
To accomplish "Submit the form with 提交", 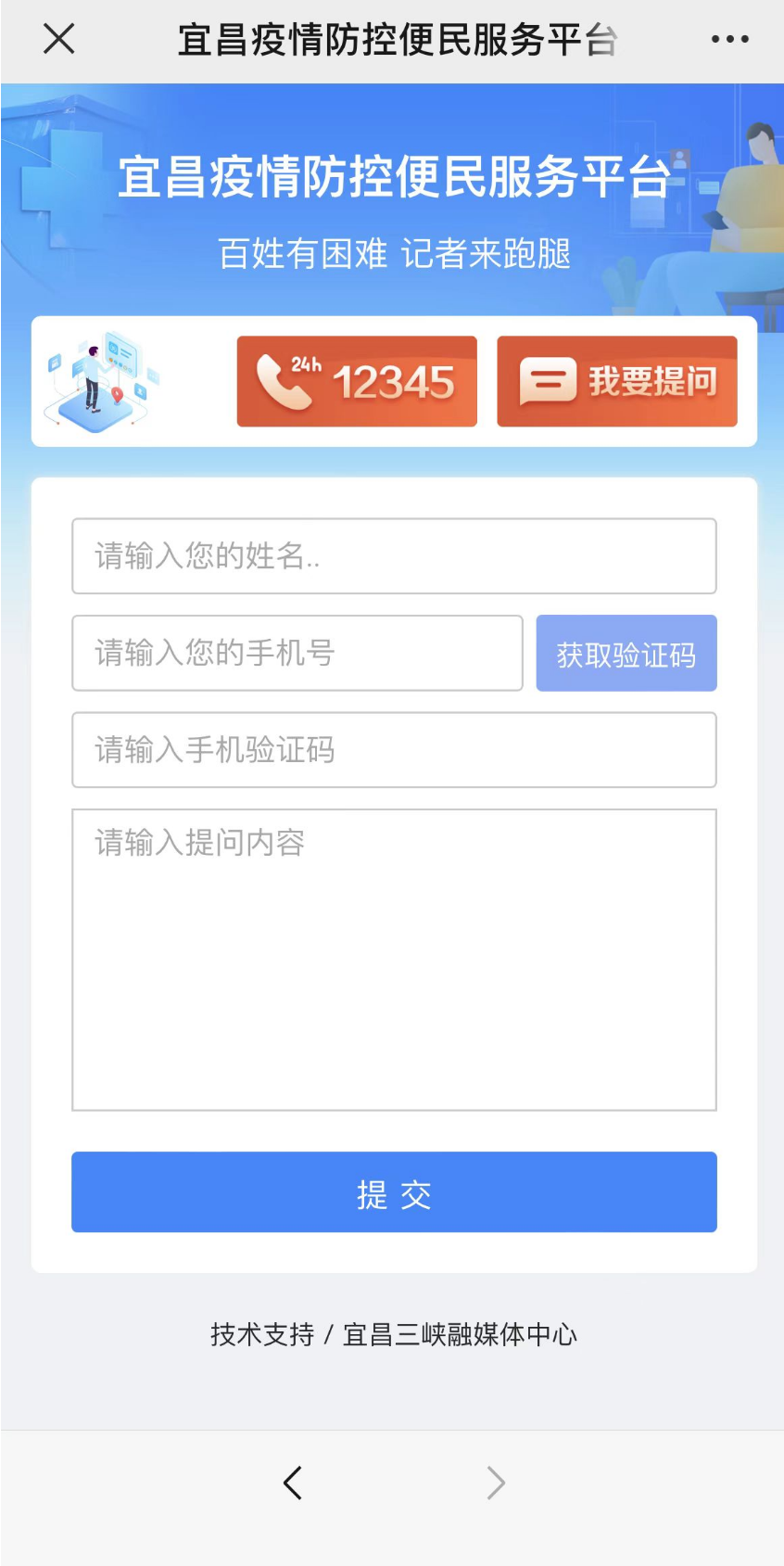I will click(x=394, y=1192).
